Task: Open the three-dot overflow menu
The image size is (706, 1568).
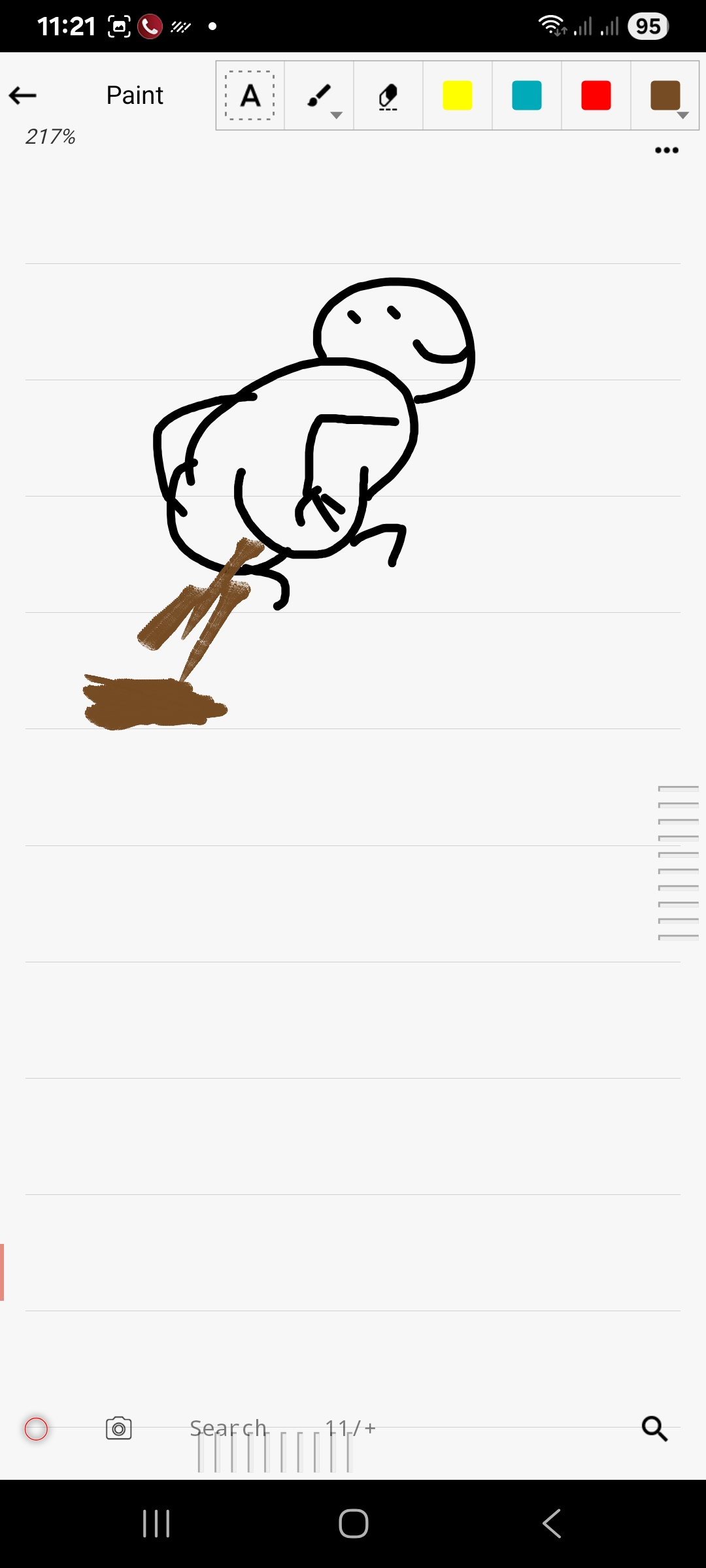Action: [x=667, y=150]
